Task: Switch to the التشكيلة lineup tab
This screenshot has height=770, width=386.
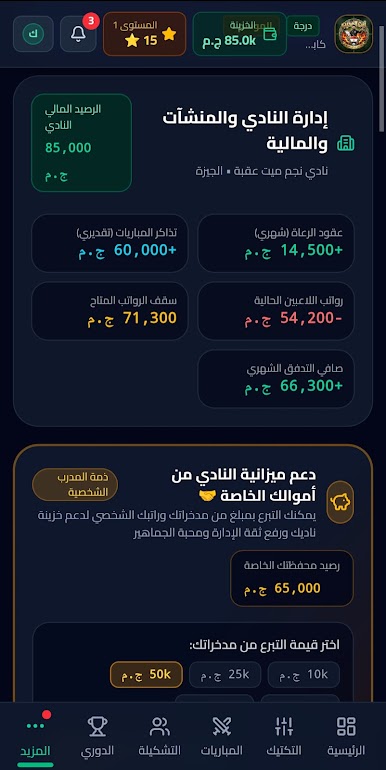Action: point(160,736)
